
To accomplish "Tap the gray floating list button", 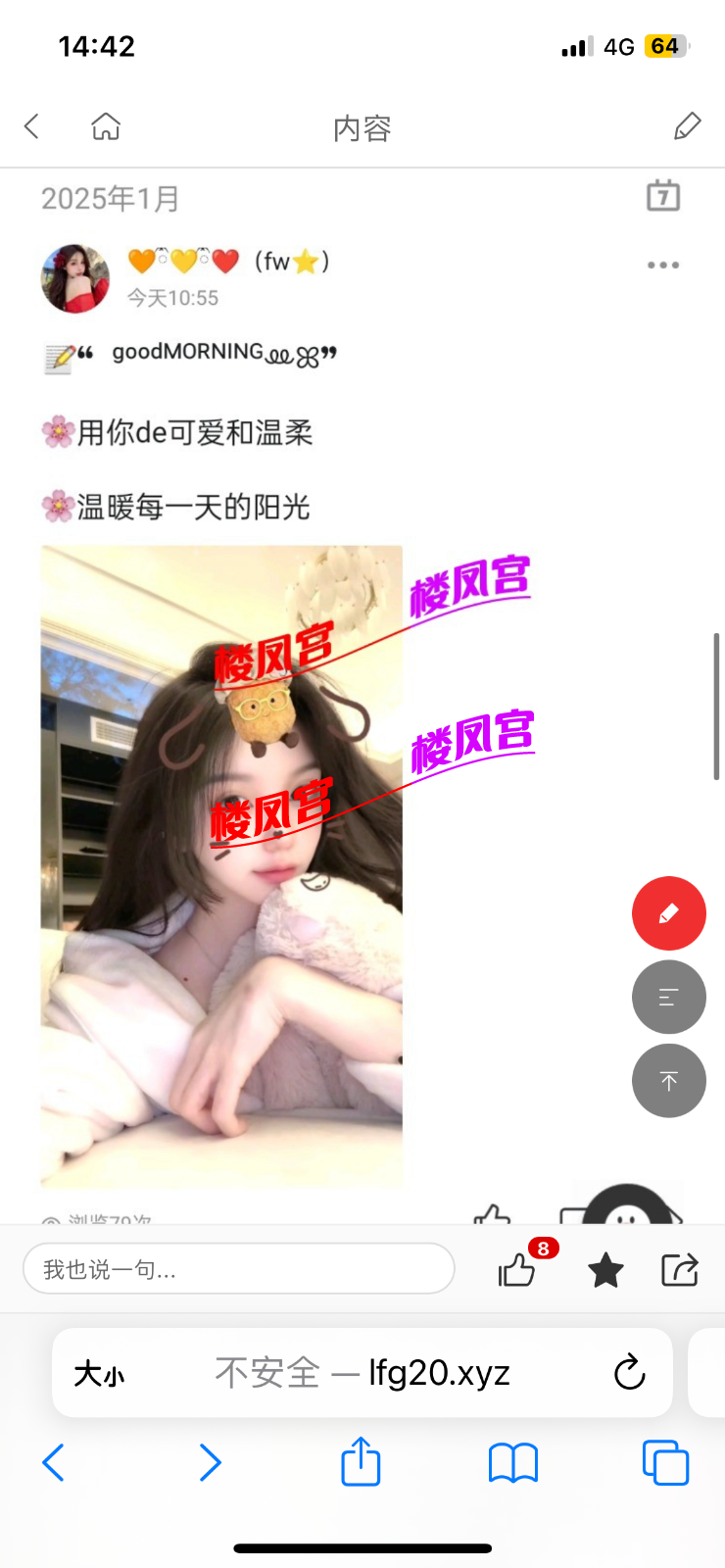I will [668, 998].
